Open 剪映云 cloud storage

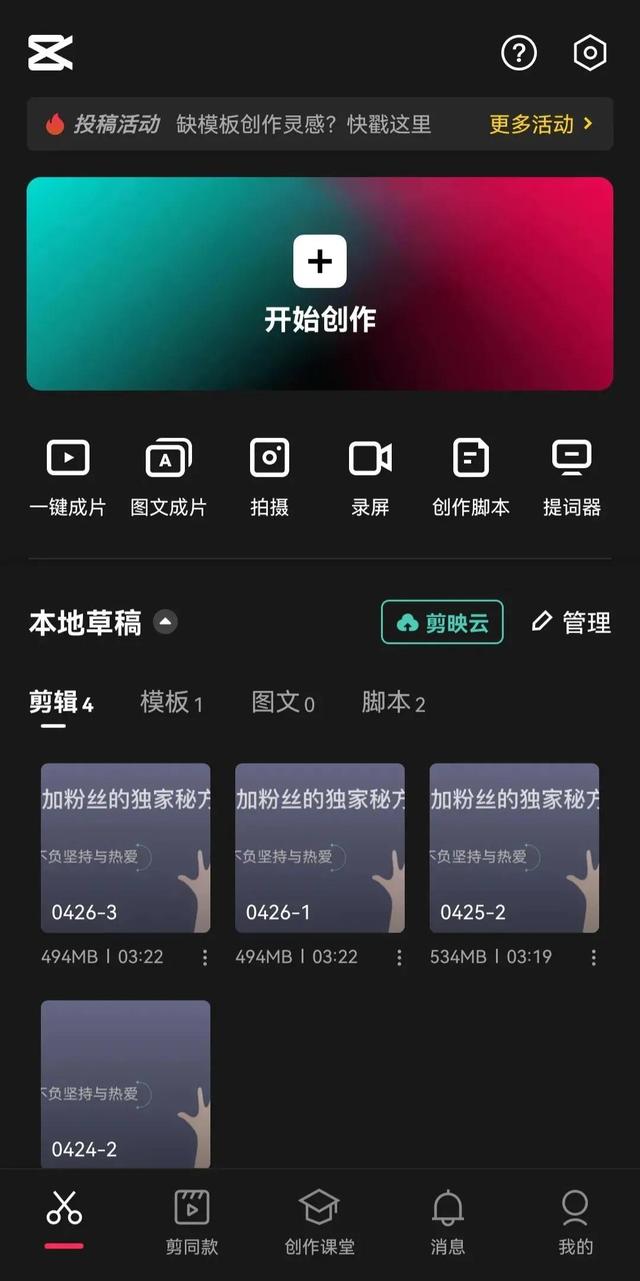point(442,622)
